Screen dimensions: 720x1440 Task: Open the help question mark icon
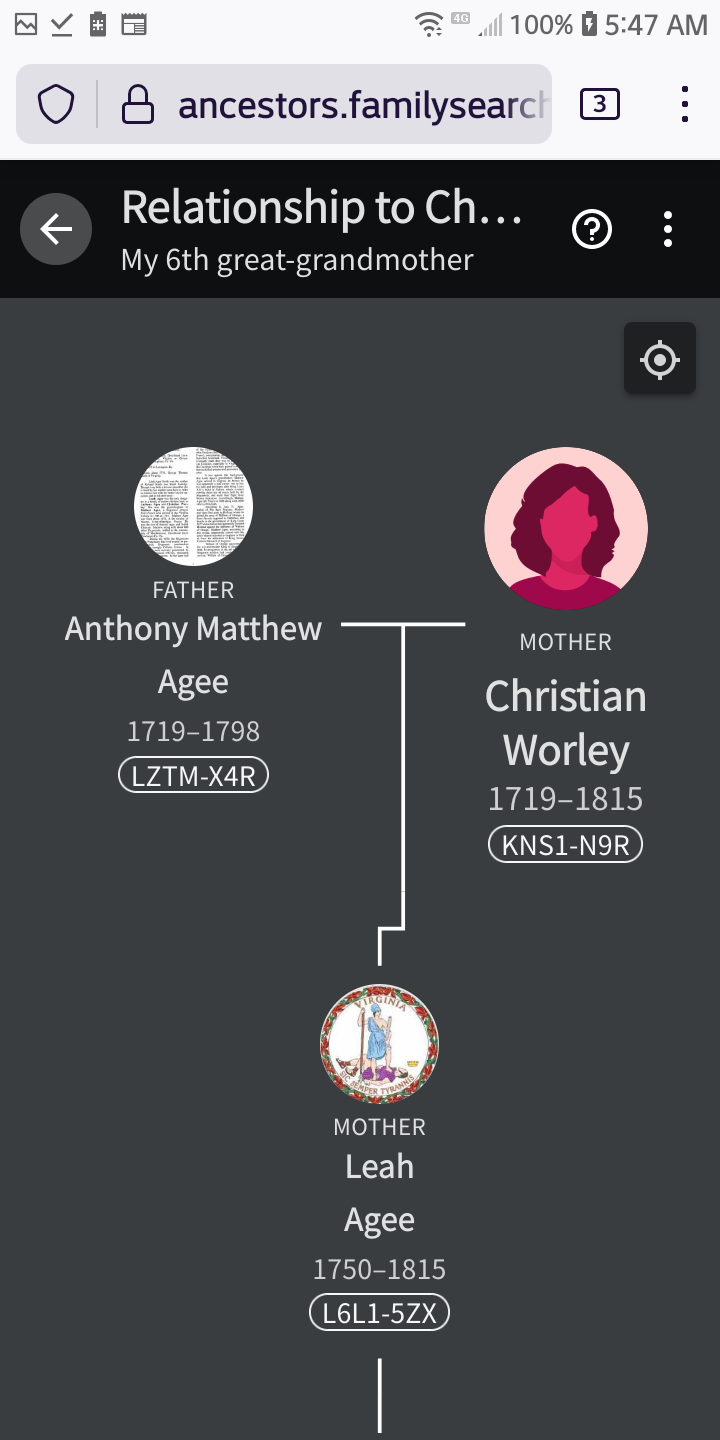click(592, 230)
